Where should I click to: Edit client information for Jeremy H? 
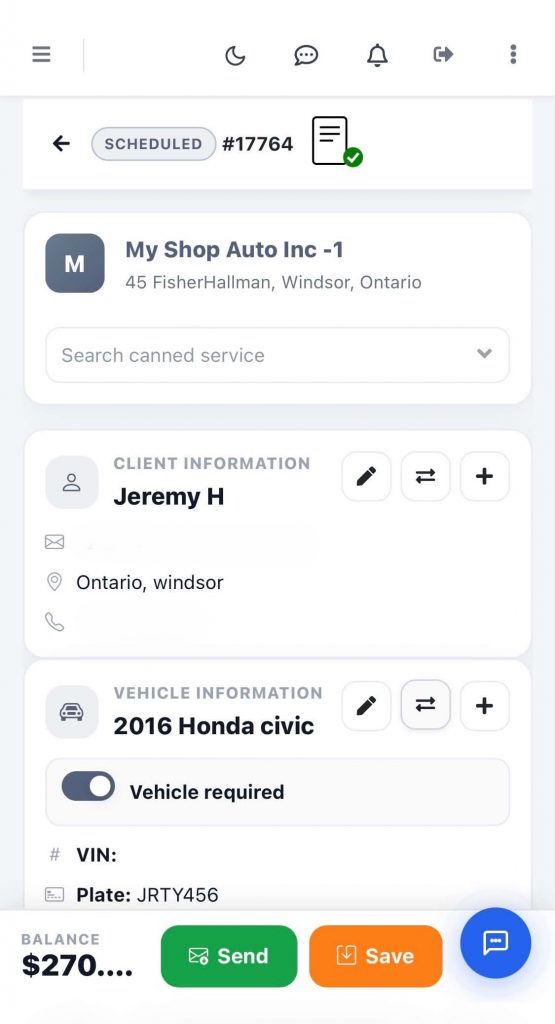tap(366, 476)
